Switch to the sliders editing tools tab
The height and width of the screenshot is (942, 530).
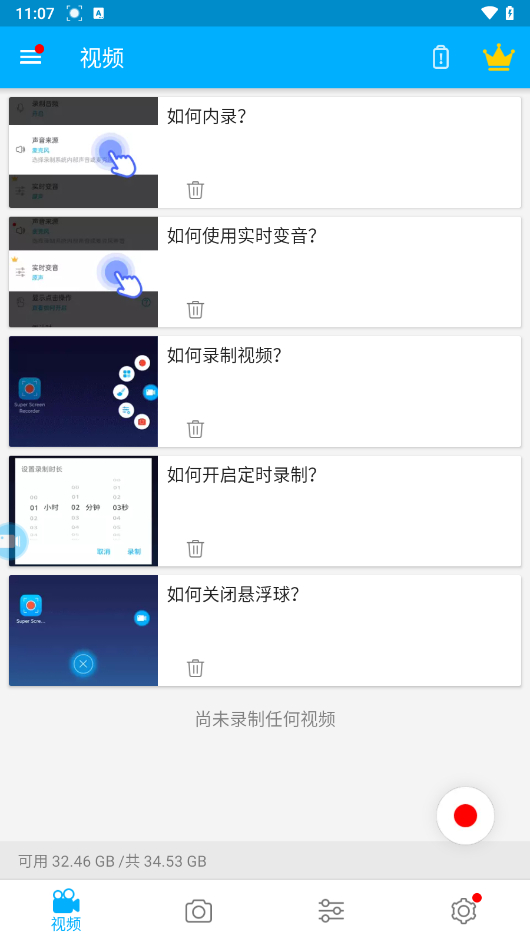[331, 911]
